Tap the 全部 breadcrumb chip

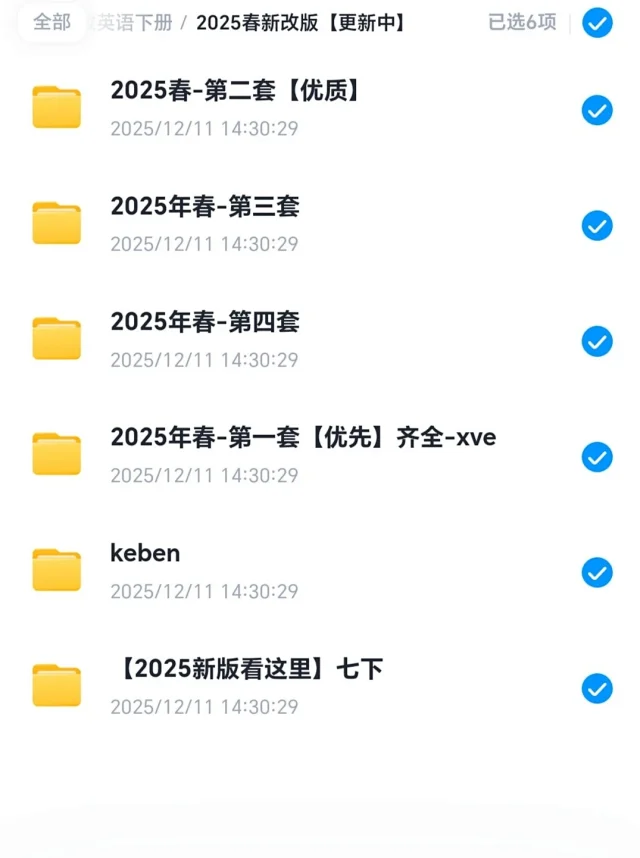52,22
